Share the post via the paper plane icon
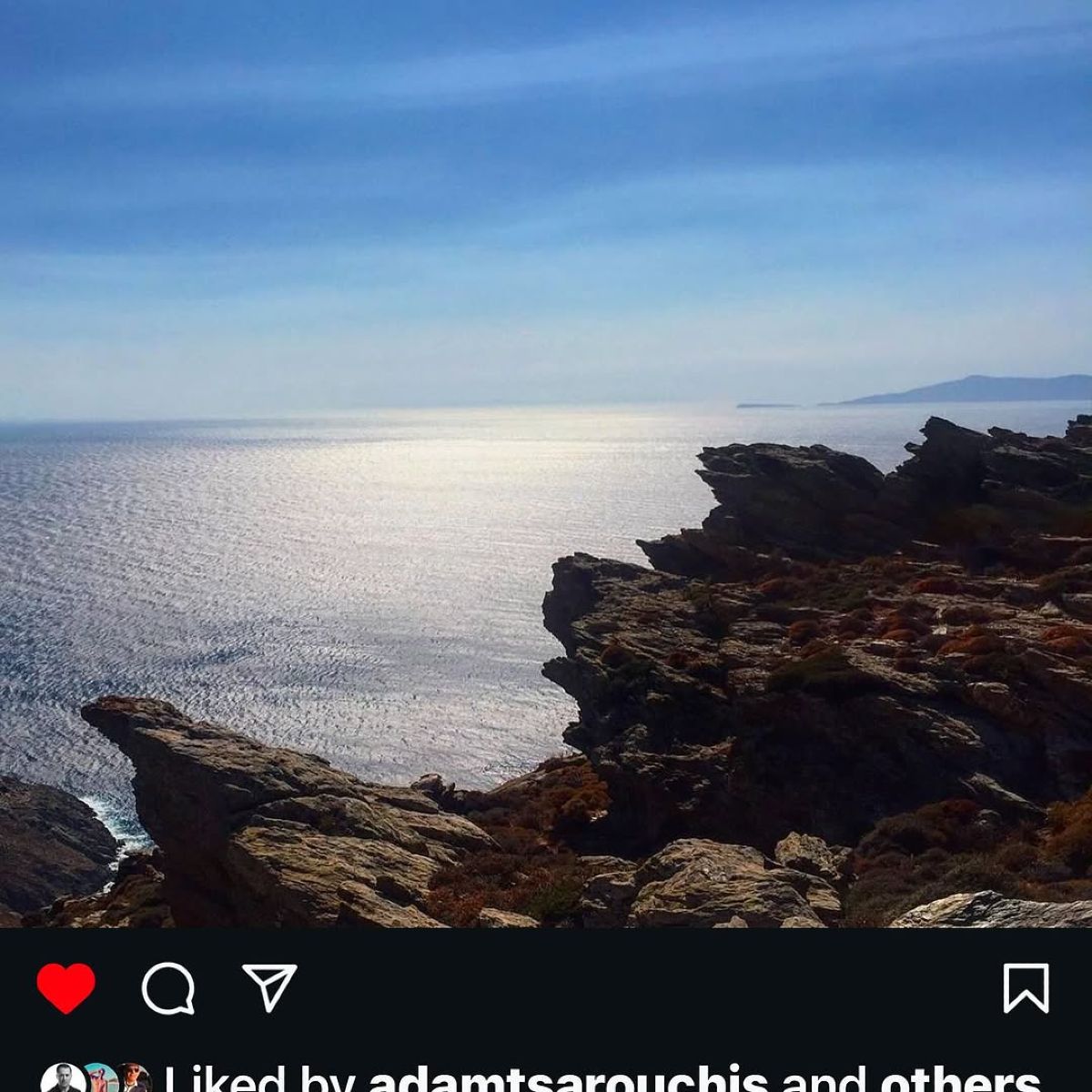 click(270, 987)
